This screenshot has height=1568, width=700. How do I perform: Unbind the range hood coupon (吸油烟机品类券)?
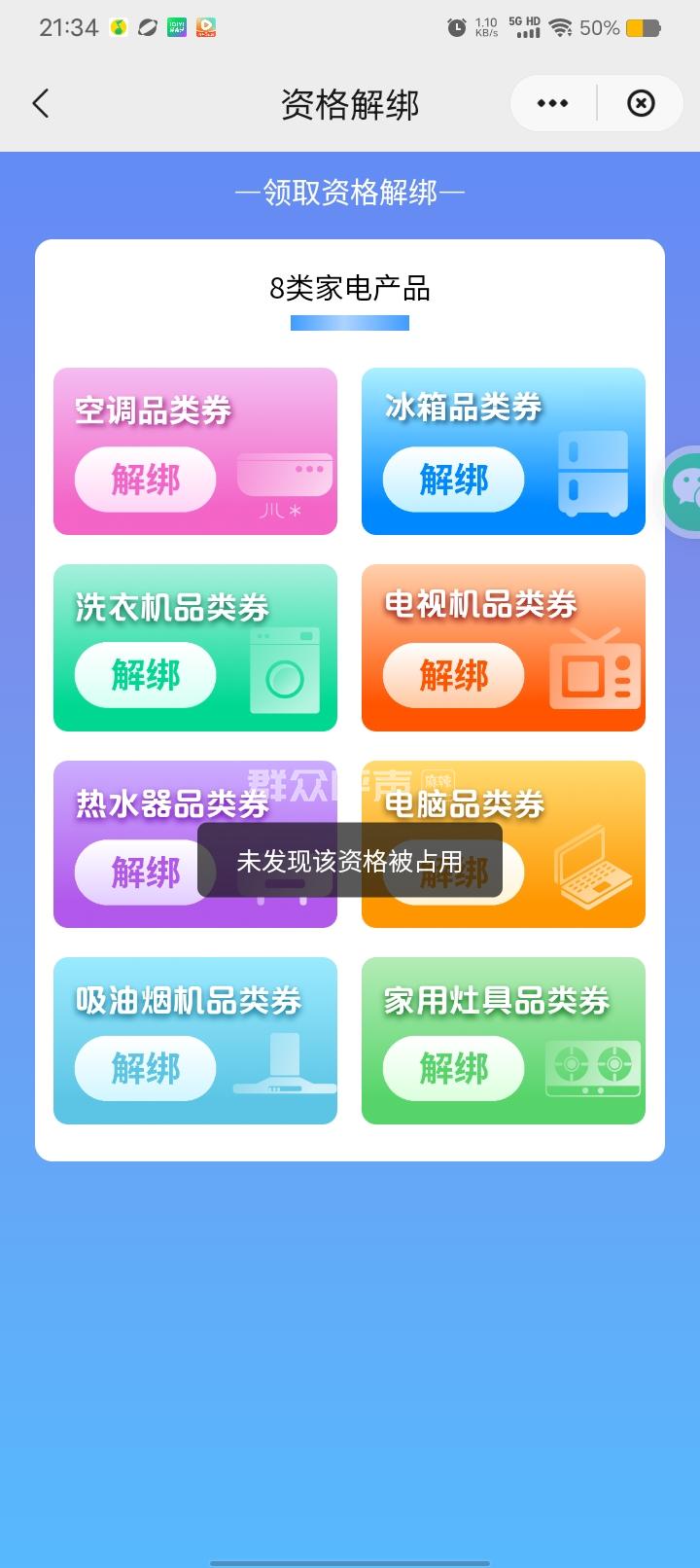145,1068
